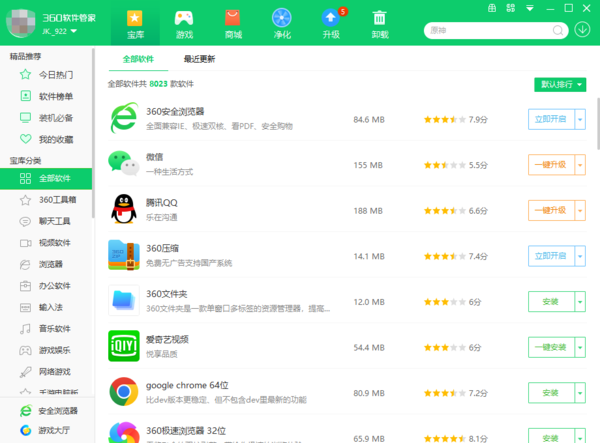Screen dimensions: 600x443
Task: Open 游戏大厅 in the bottom left
Action: (55, 430)
